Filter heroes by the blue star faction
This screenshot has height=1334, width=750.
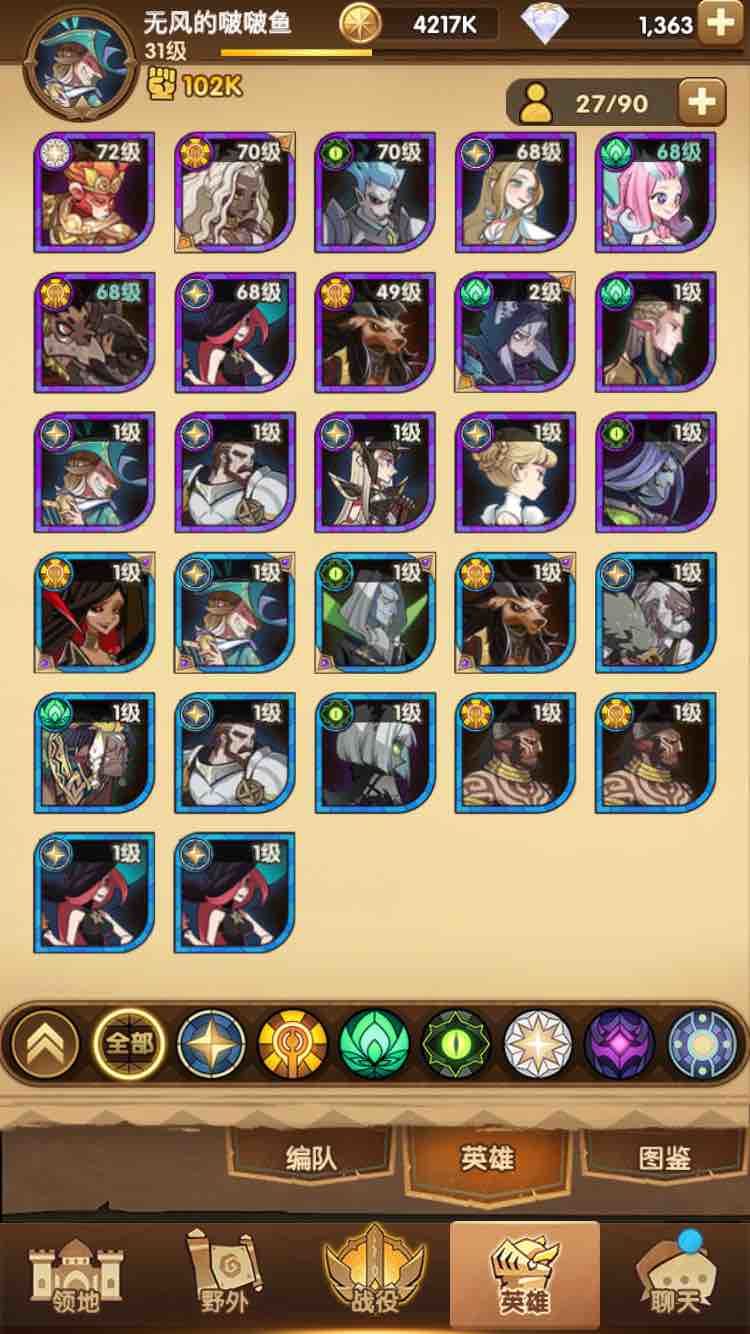[x=211, y=1044]
